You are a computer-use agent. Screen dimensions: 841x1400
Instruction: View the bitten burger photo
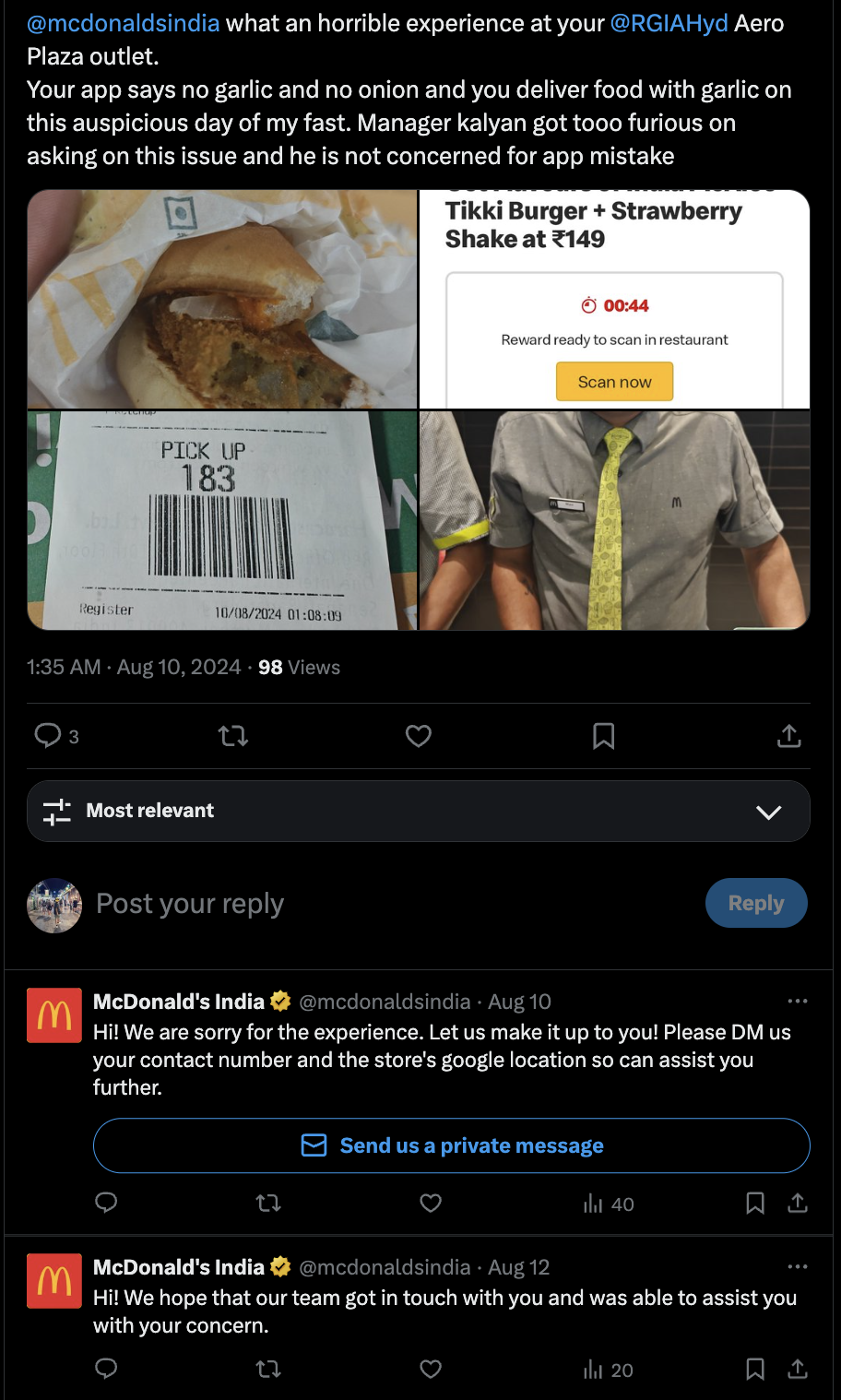222,299
